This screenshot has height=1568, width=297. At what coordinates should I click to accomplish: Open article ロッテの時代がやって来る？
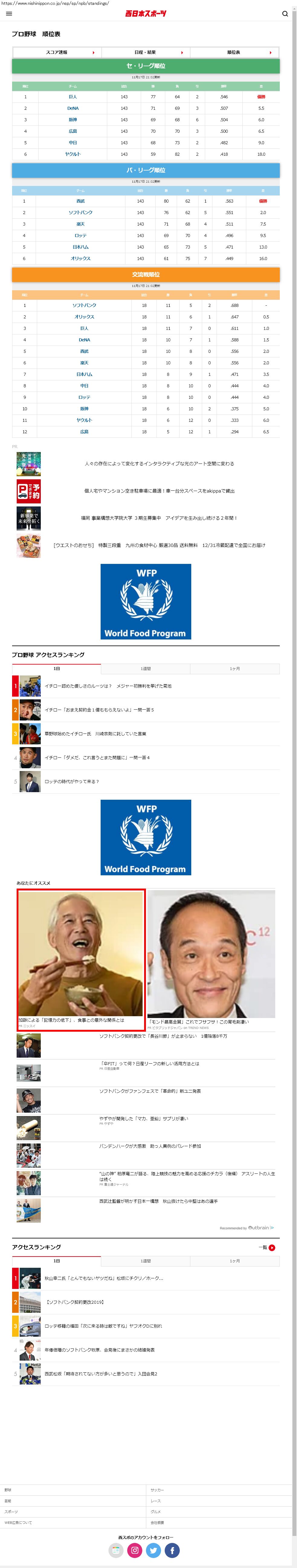[x=72, y=782]
